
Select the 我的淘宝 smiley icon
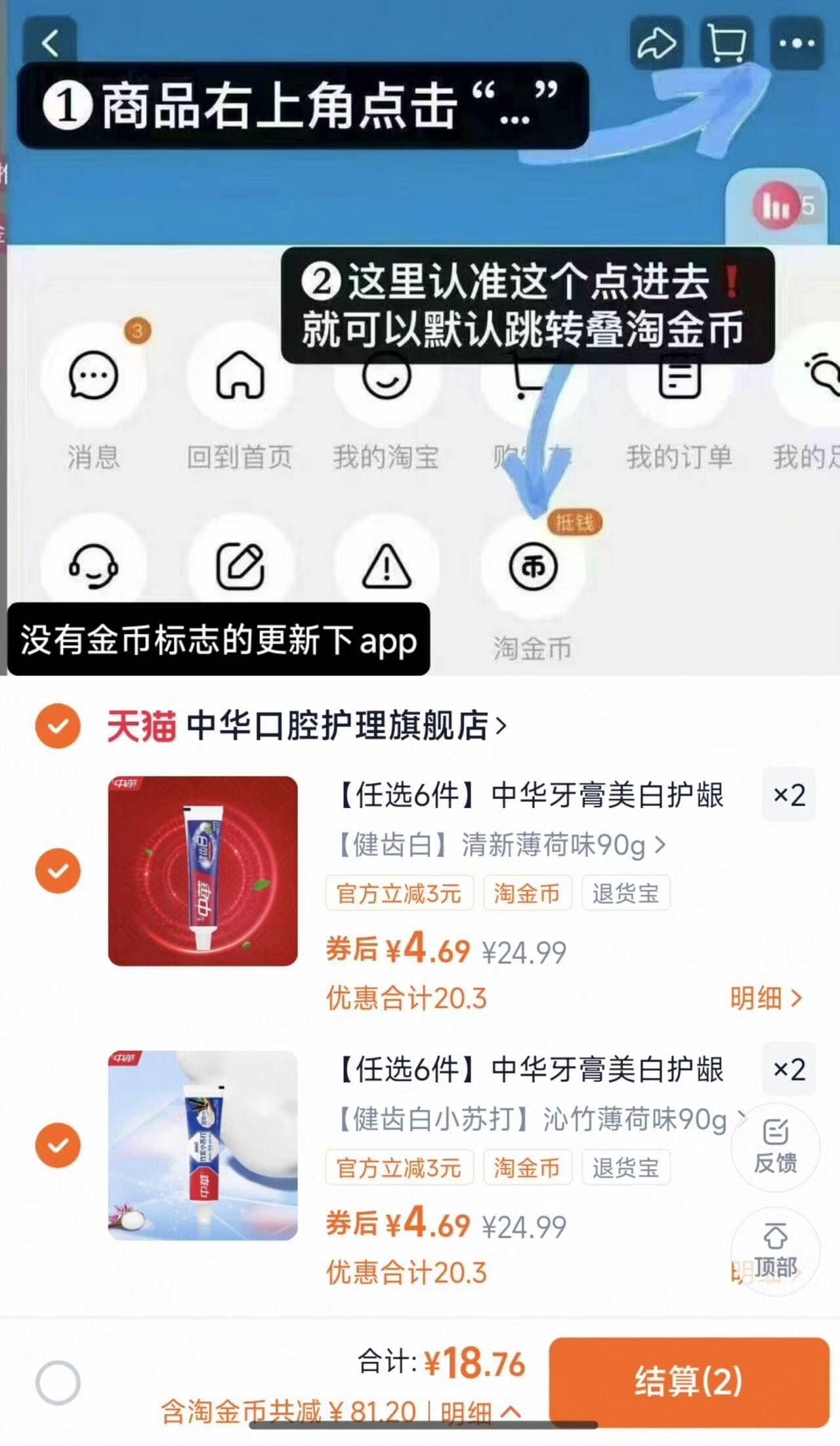[x=387, y=375]
